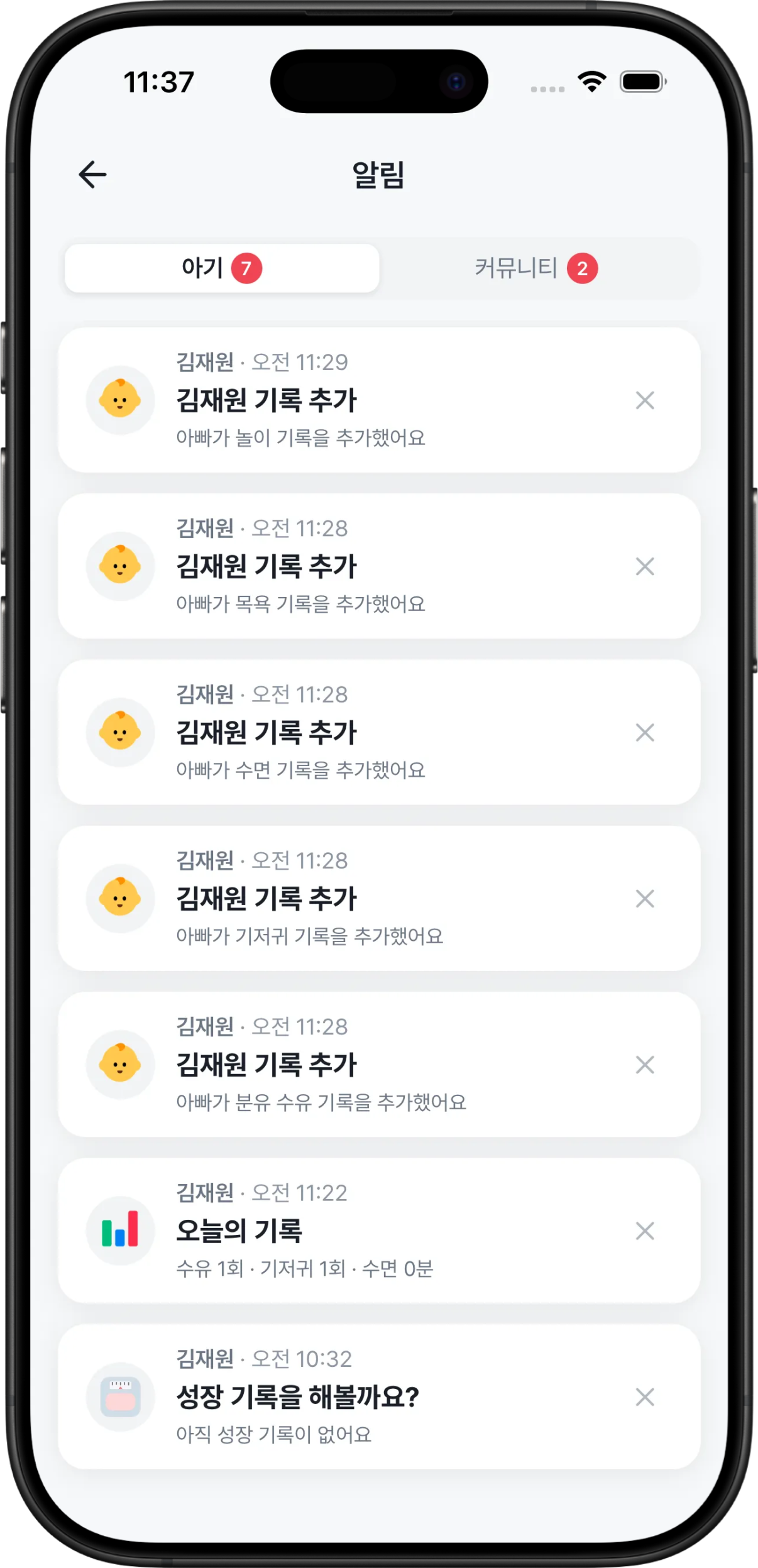The width and height of the screenshot is (758, 1568).
Task: Tap the back arrow to leave notifications
Action: click(93, 174)
